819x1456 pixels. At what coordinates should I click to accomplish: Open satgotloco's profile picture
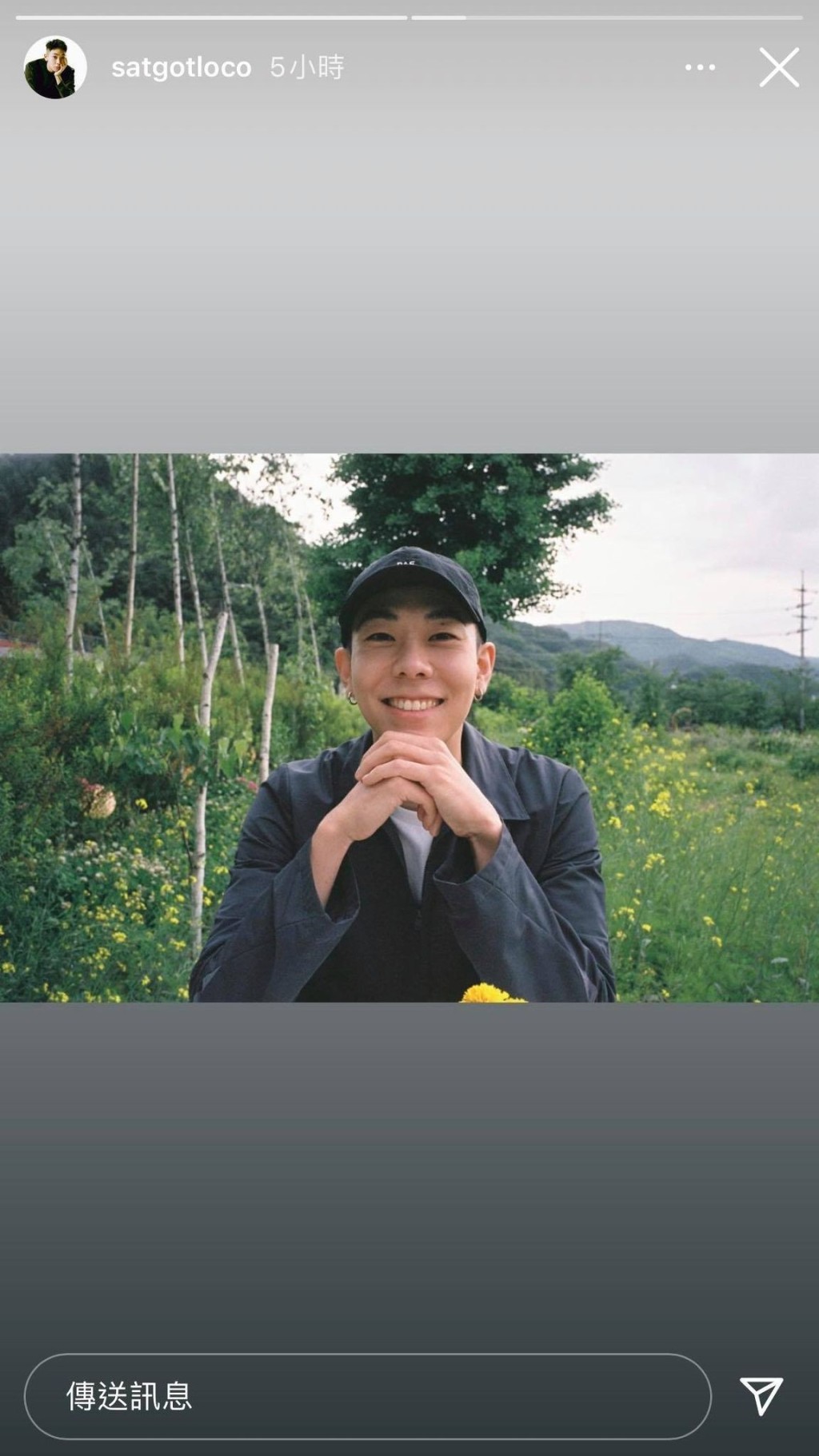[54, 68]
